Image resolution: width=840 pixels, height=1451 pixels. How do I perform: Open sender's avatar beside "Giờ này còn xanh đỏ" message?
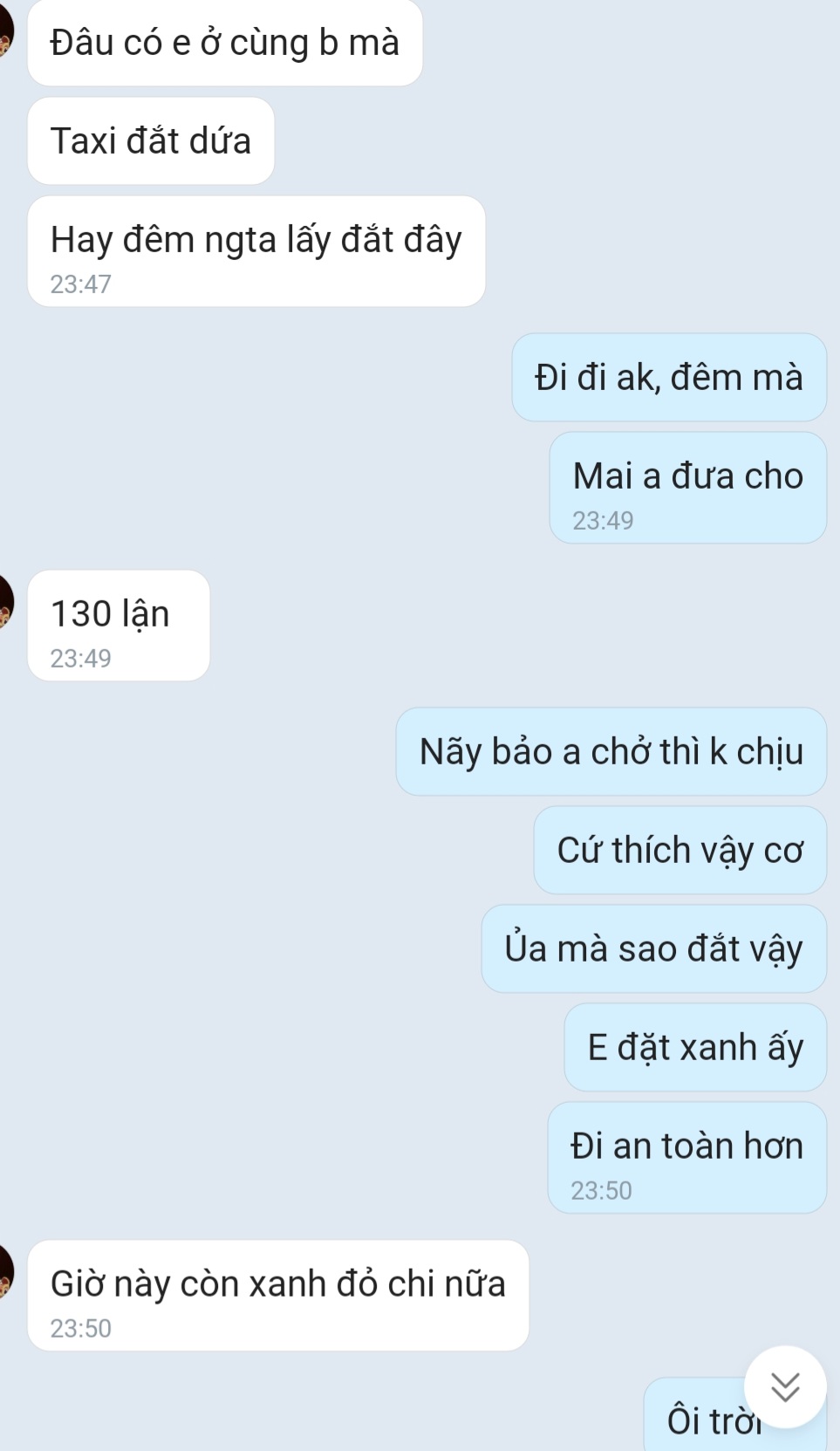point(6,1271)
